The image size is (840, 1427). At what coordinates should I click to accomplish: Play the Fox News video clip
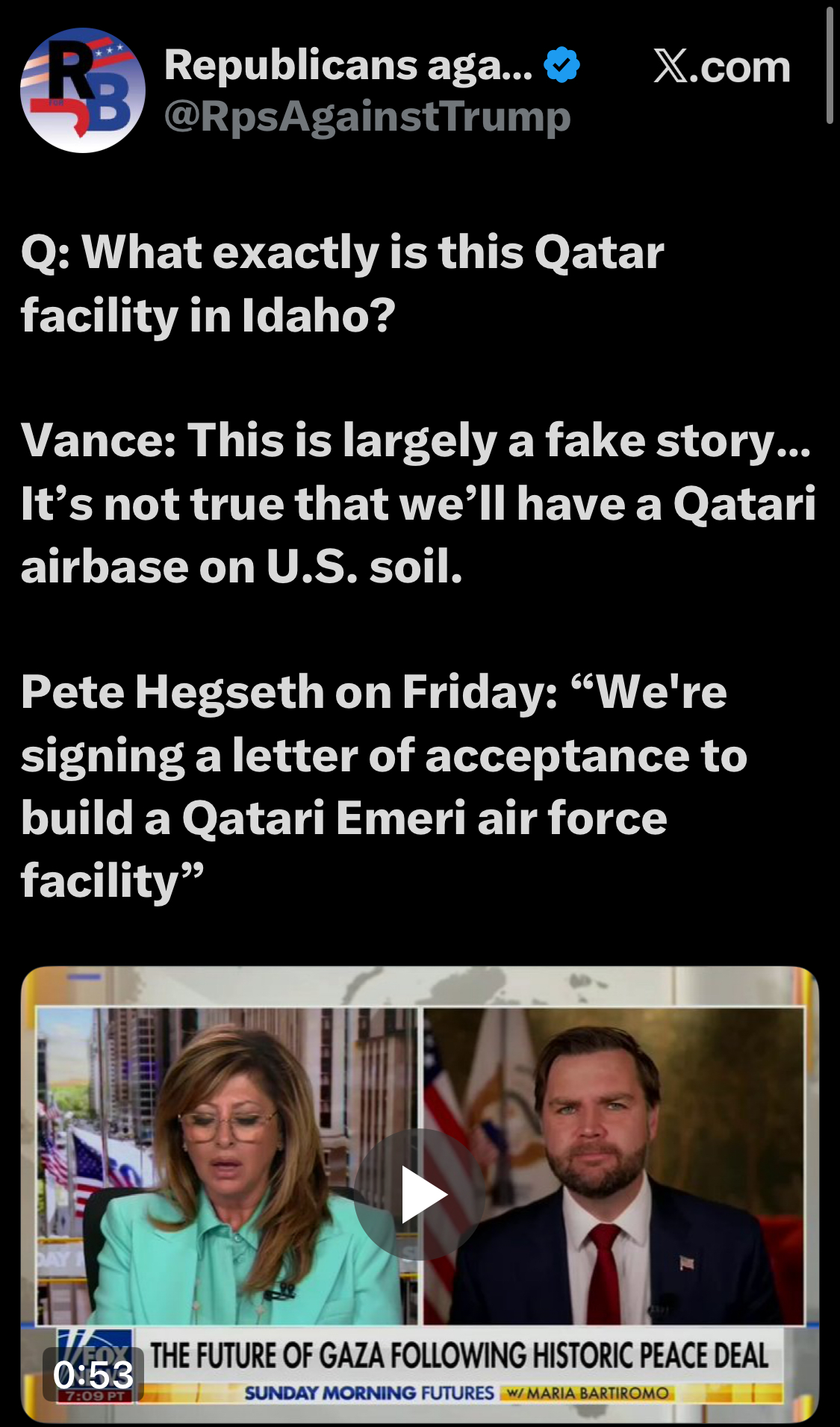[420, 1194]
